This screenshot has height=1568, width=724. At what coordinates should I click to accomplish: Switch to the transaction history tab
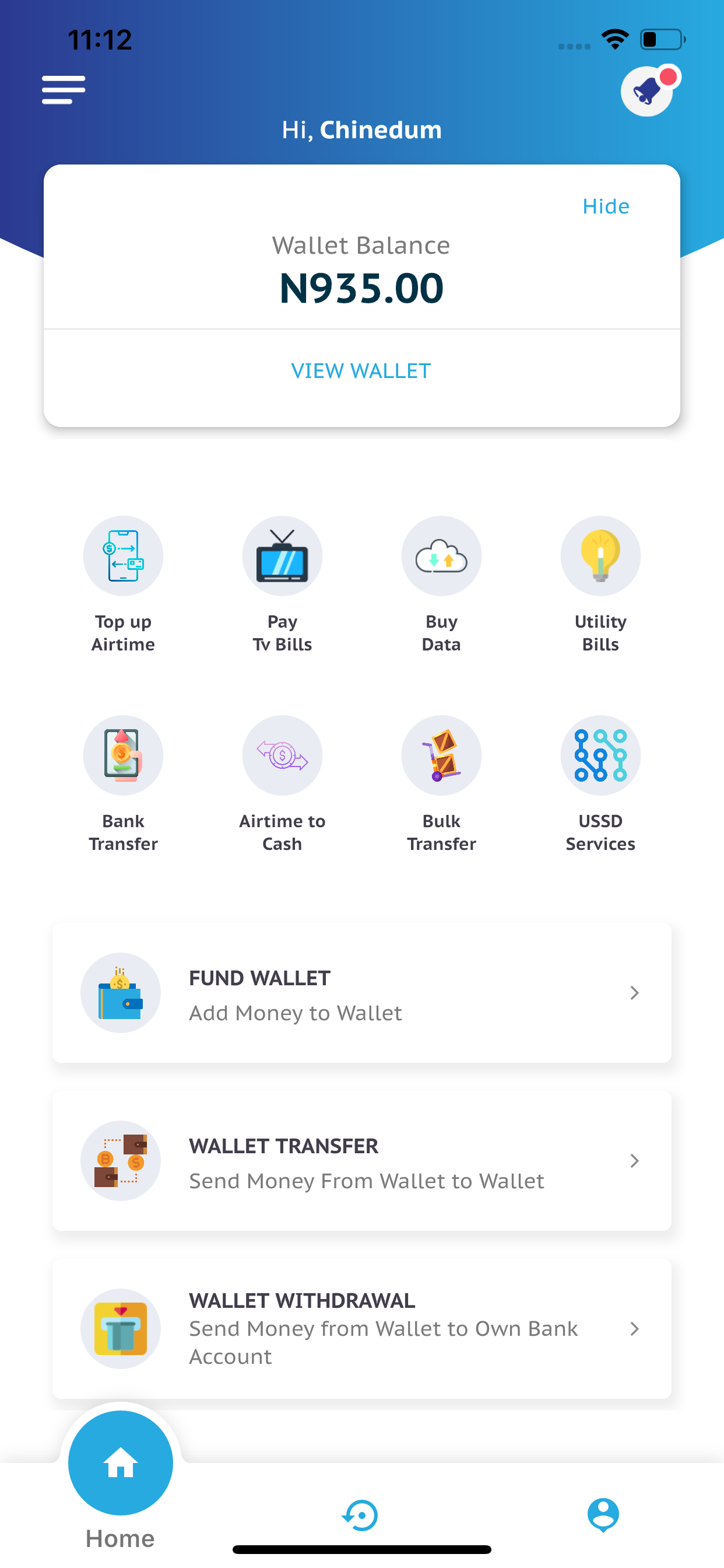tap(360, 1515)
